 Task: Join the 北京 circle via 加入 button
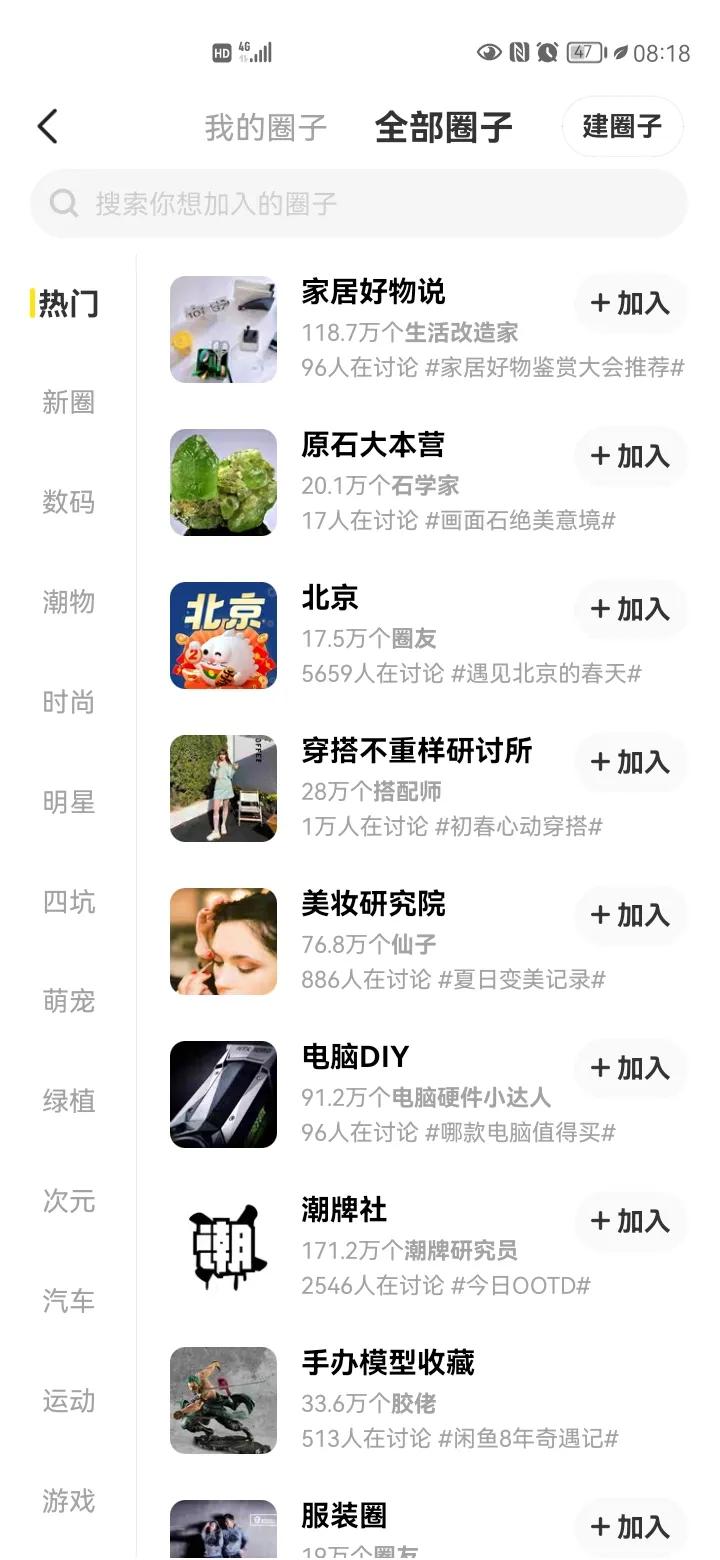630,610
